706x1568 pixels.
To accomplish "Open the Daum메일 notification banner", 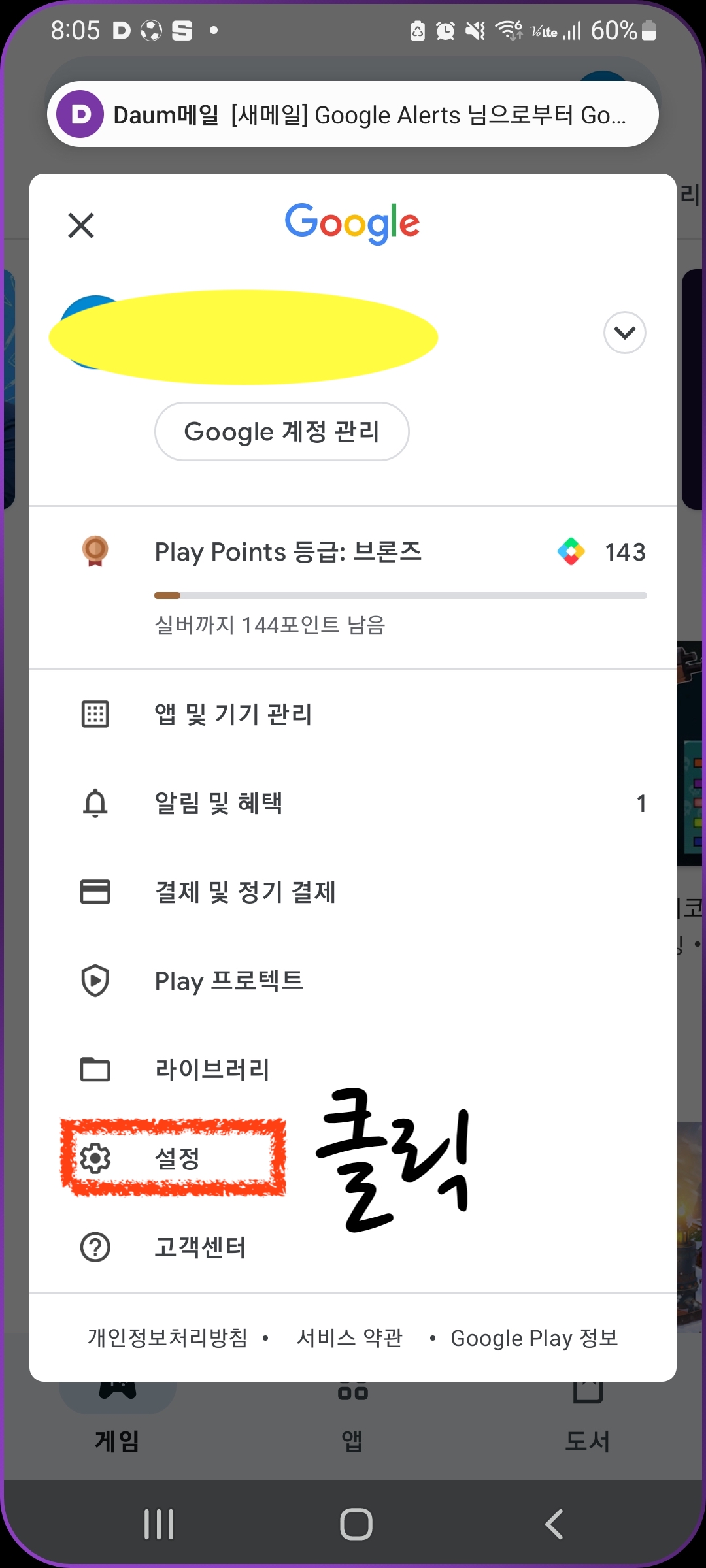I will (353, 114).
